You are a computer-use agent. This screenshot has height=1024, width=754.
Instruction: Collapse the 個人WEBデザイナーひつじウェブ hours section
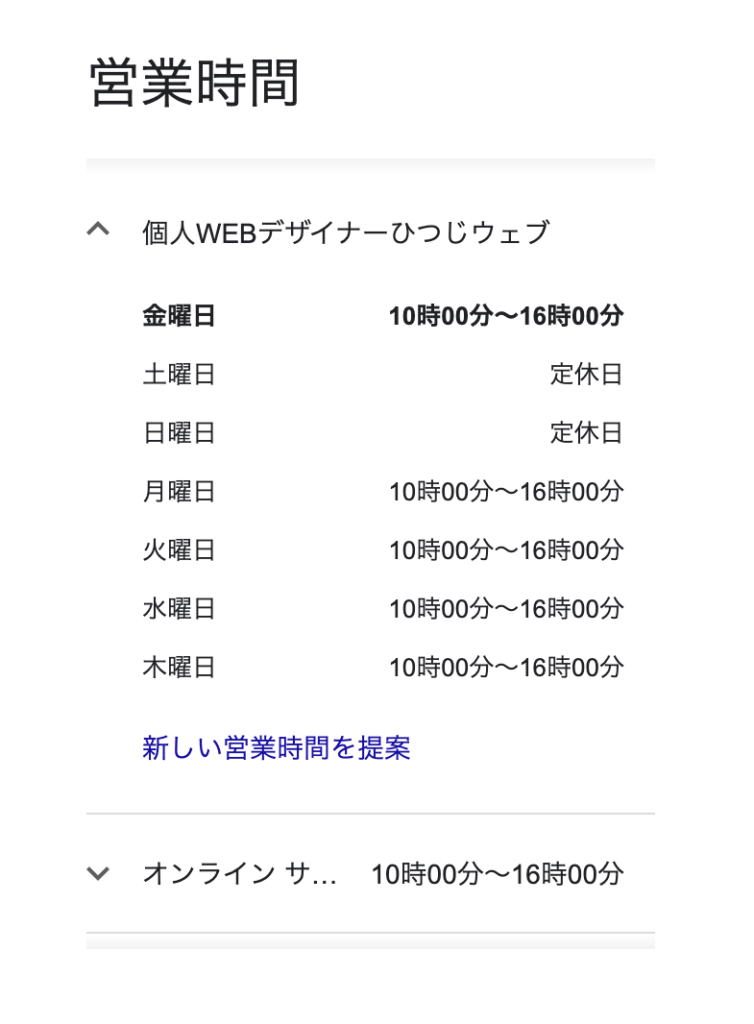98,231
